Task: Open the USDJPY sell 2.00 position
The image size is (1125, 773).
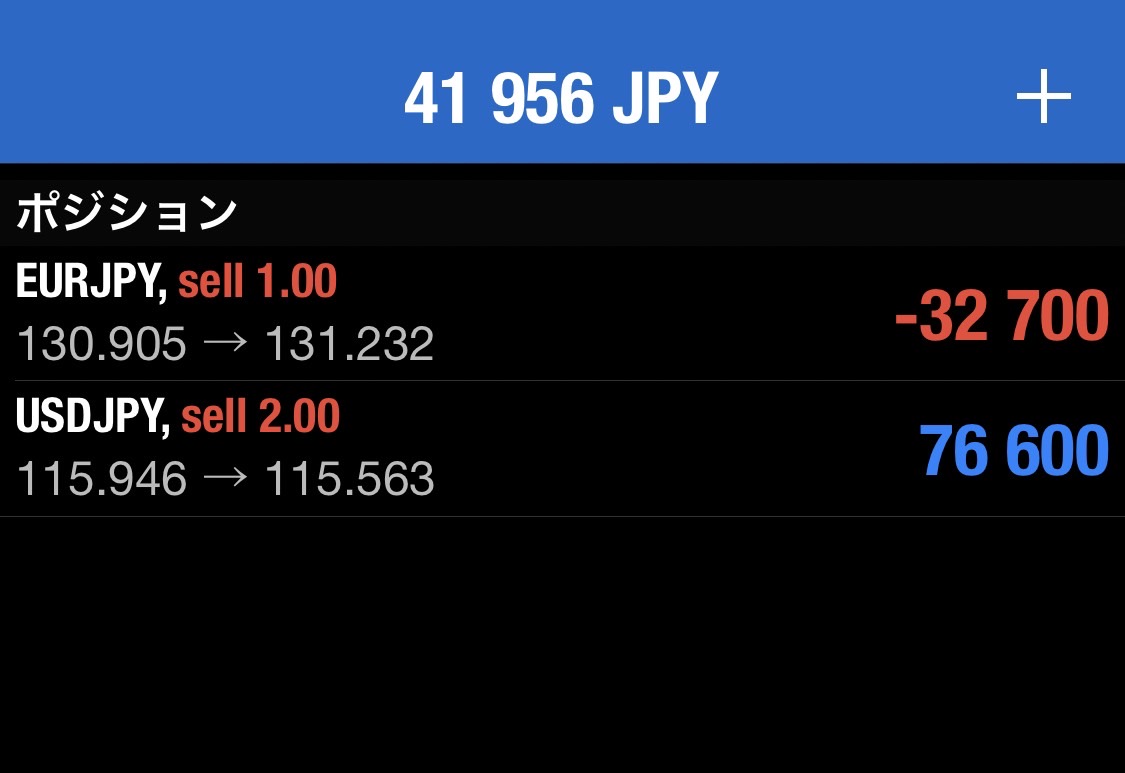Action: [x=560, y=448]
